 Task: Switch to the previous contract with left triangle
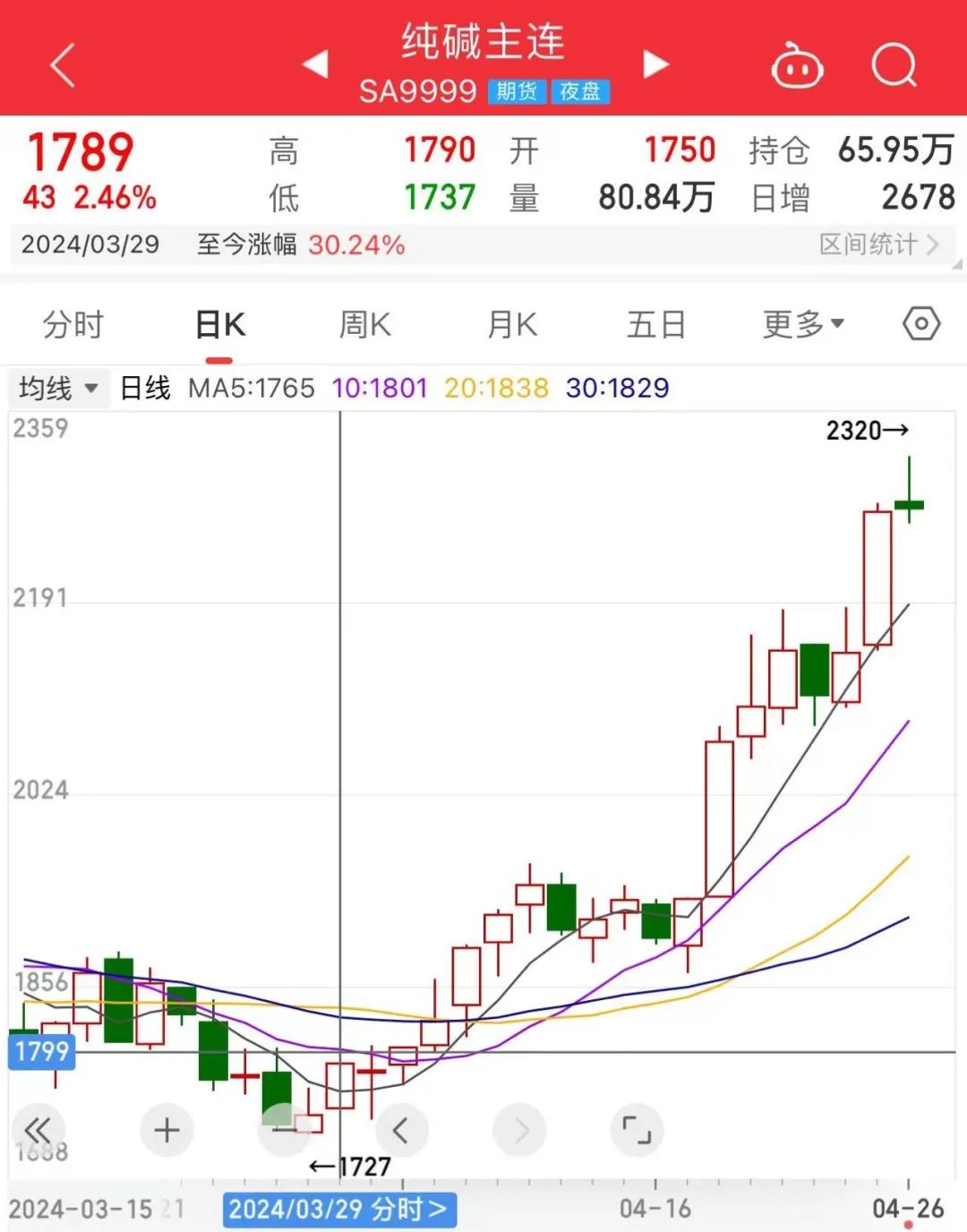[315, 64]
